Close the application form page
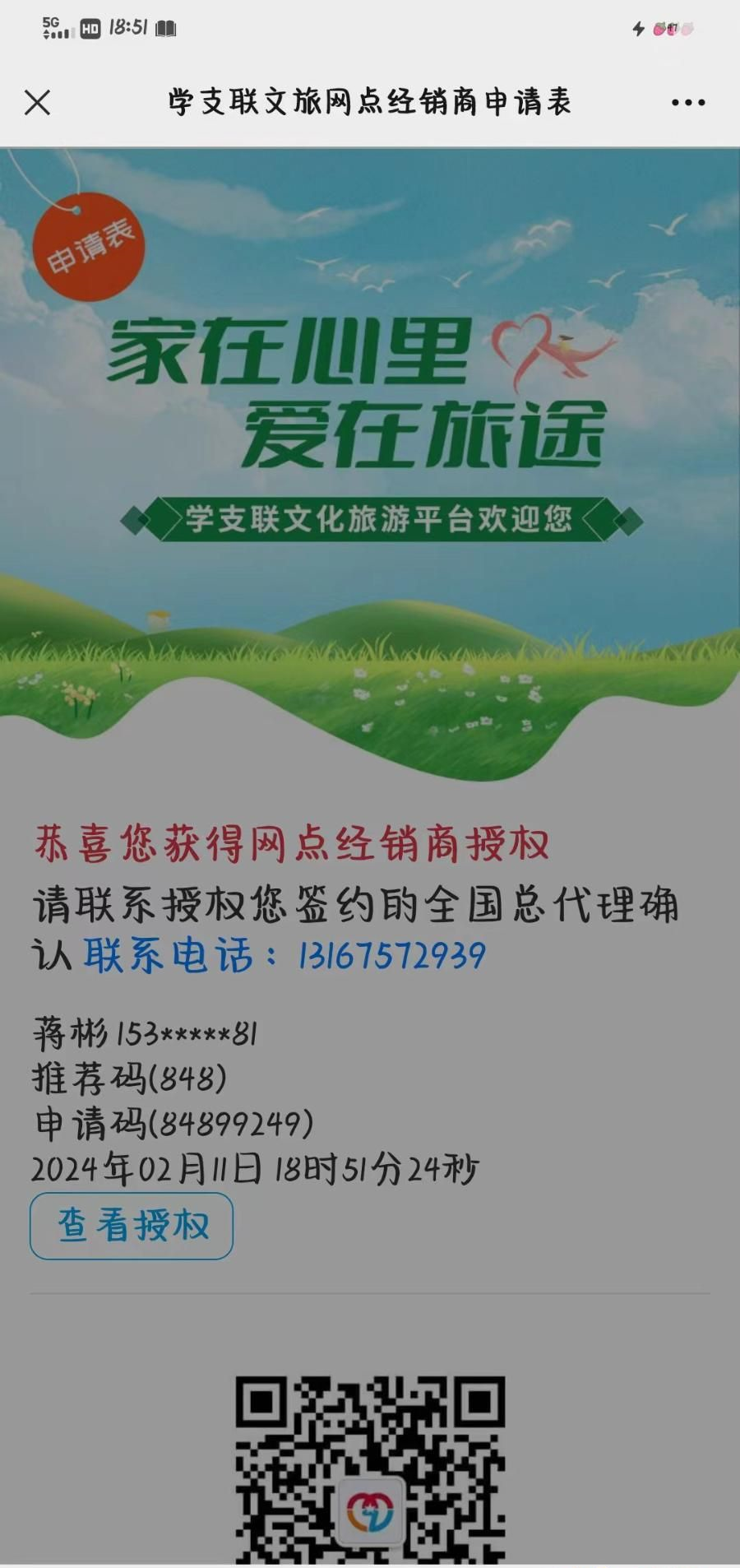Viewport: 740px width, 1568px height. pos(37,103)
